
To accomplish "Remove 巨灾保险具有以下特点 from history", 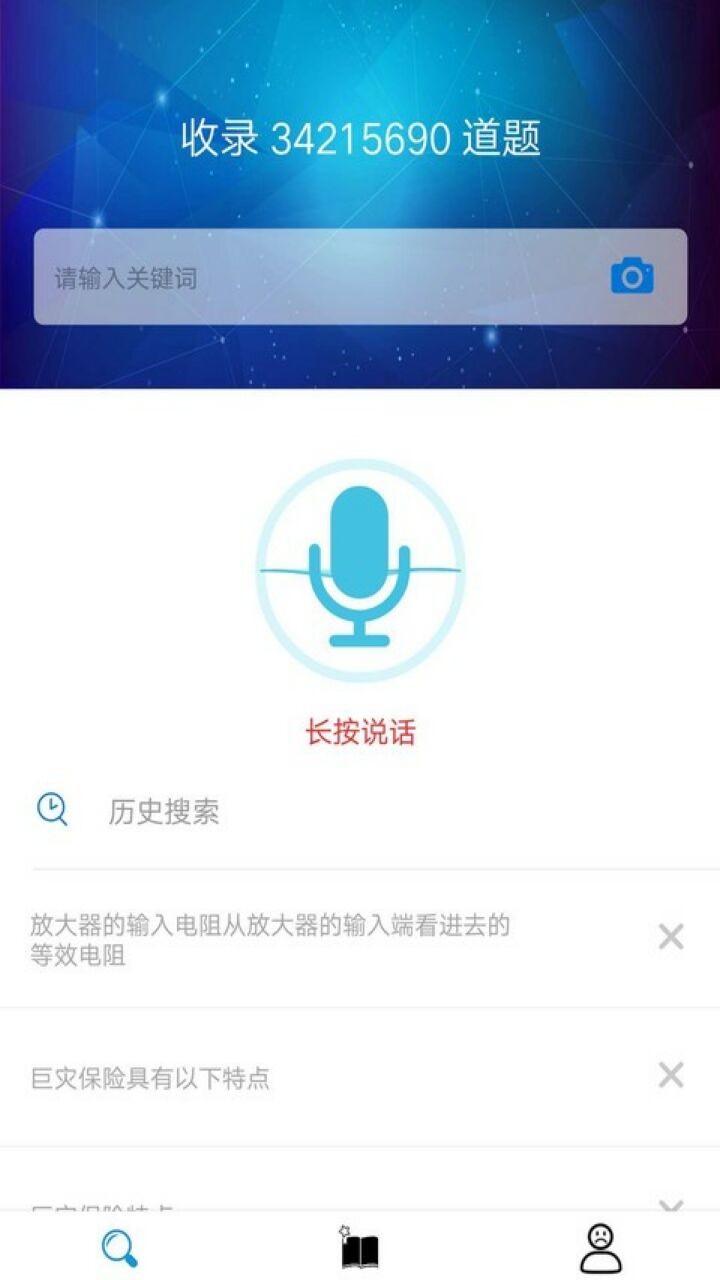I will coord(671,1075).
